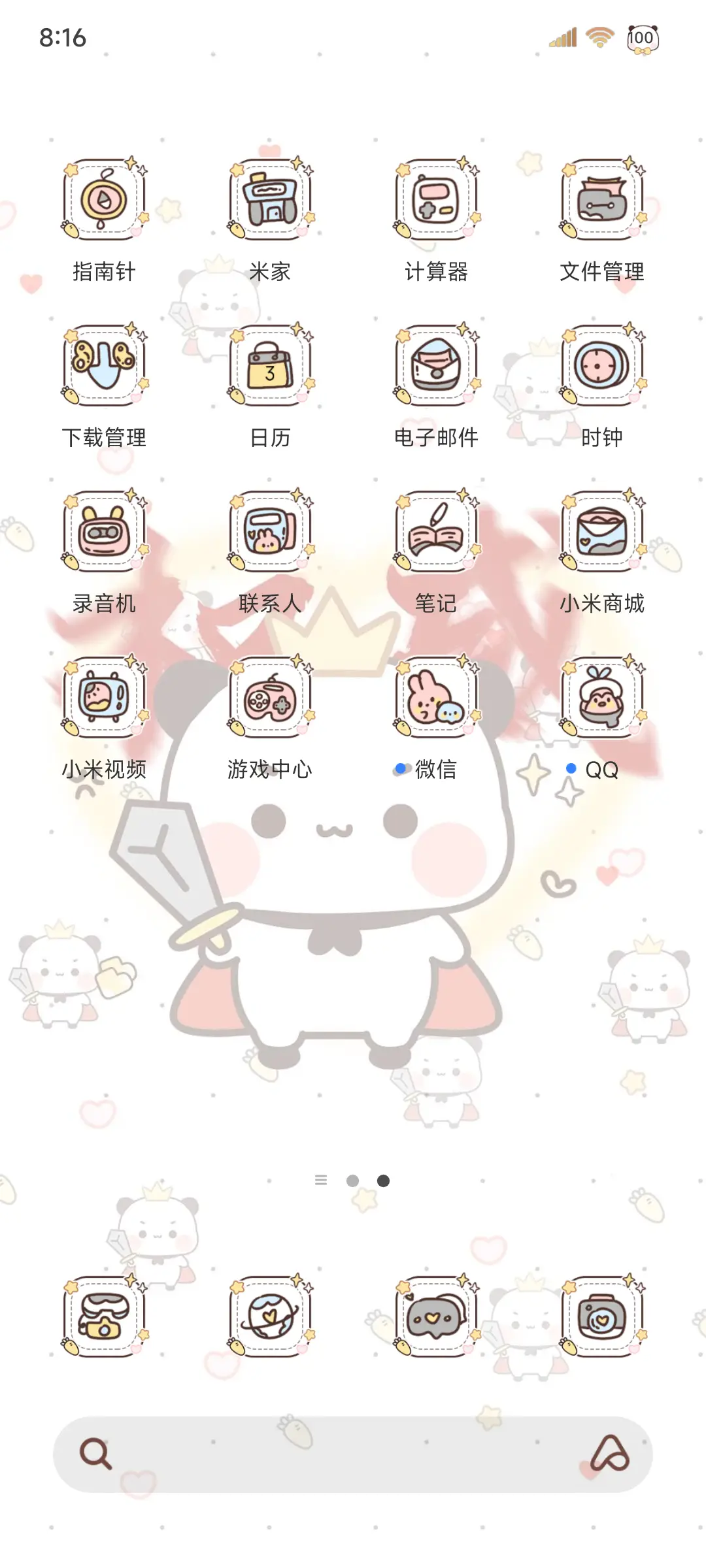Open QQ messenger

(x=603, y=696)
